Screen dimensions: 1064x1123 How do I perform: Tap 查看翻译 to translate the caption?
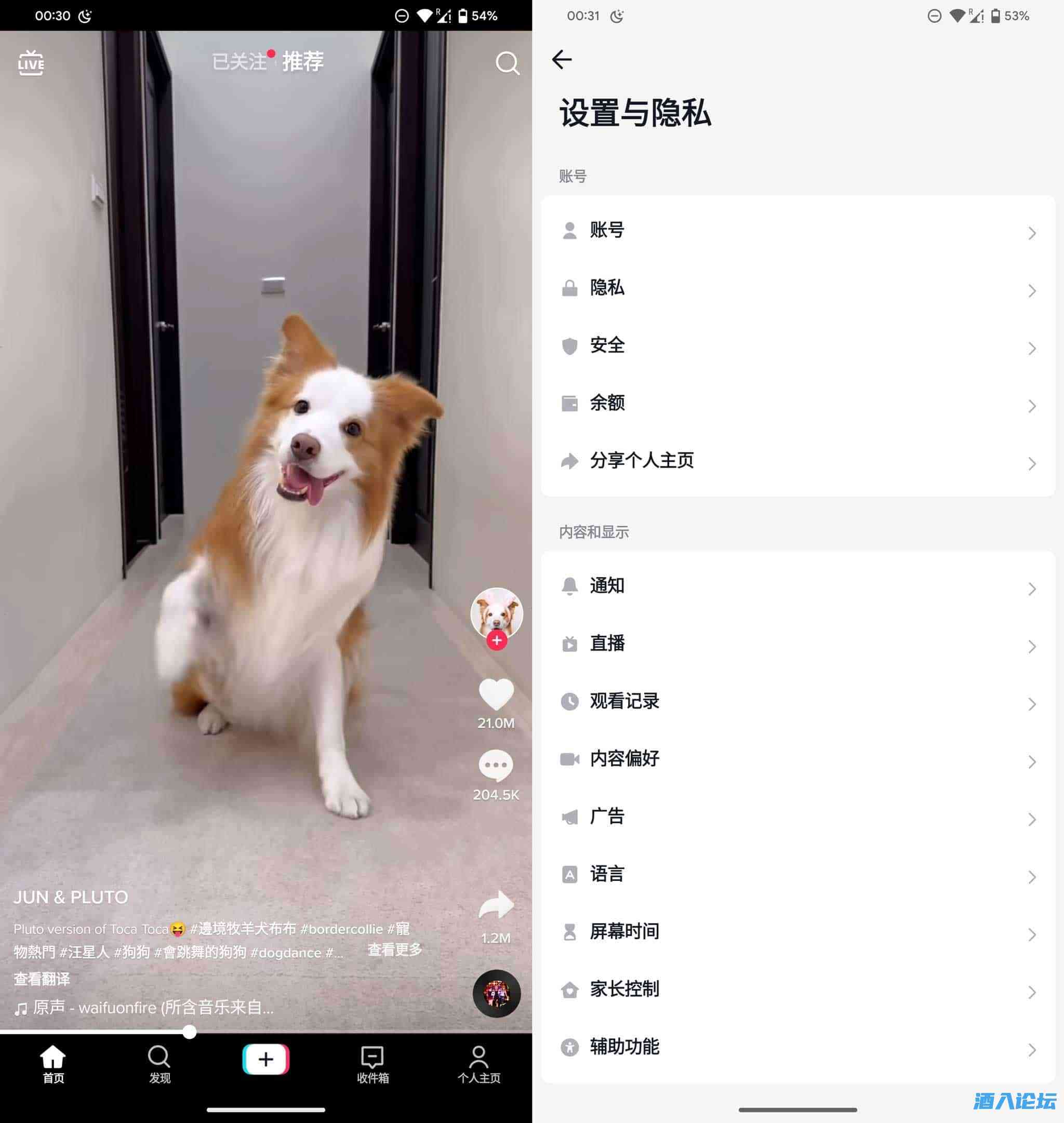[x=42, y=979]
